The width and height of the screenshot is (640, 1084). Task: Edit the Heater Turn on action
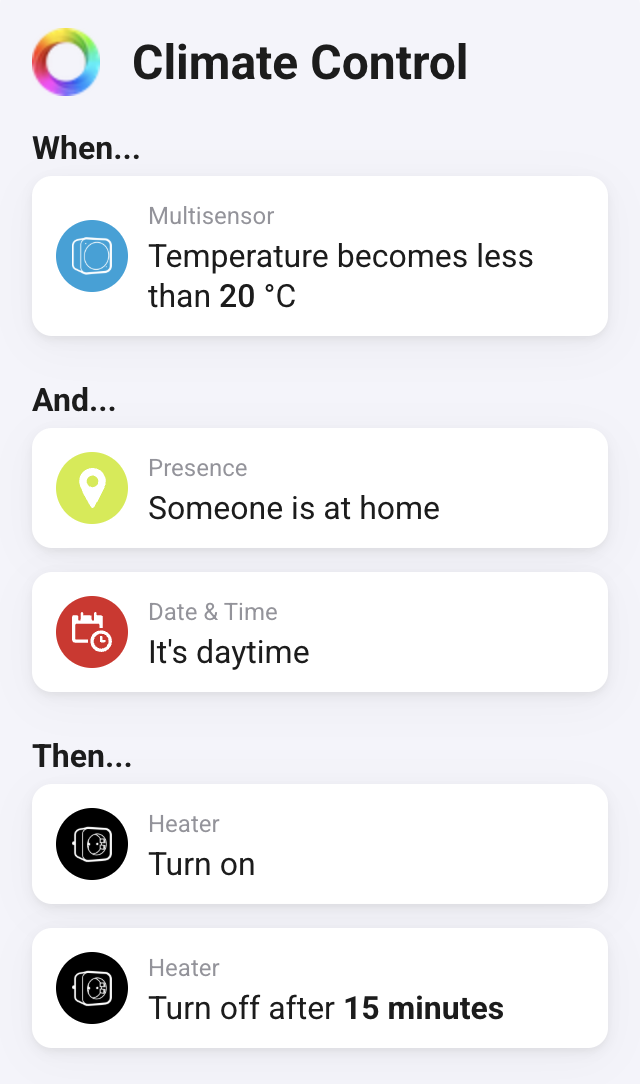point(320,844)
